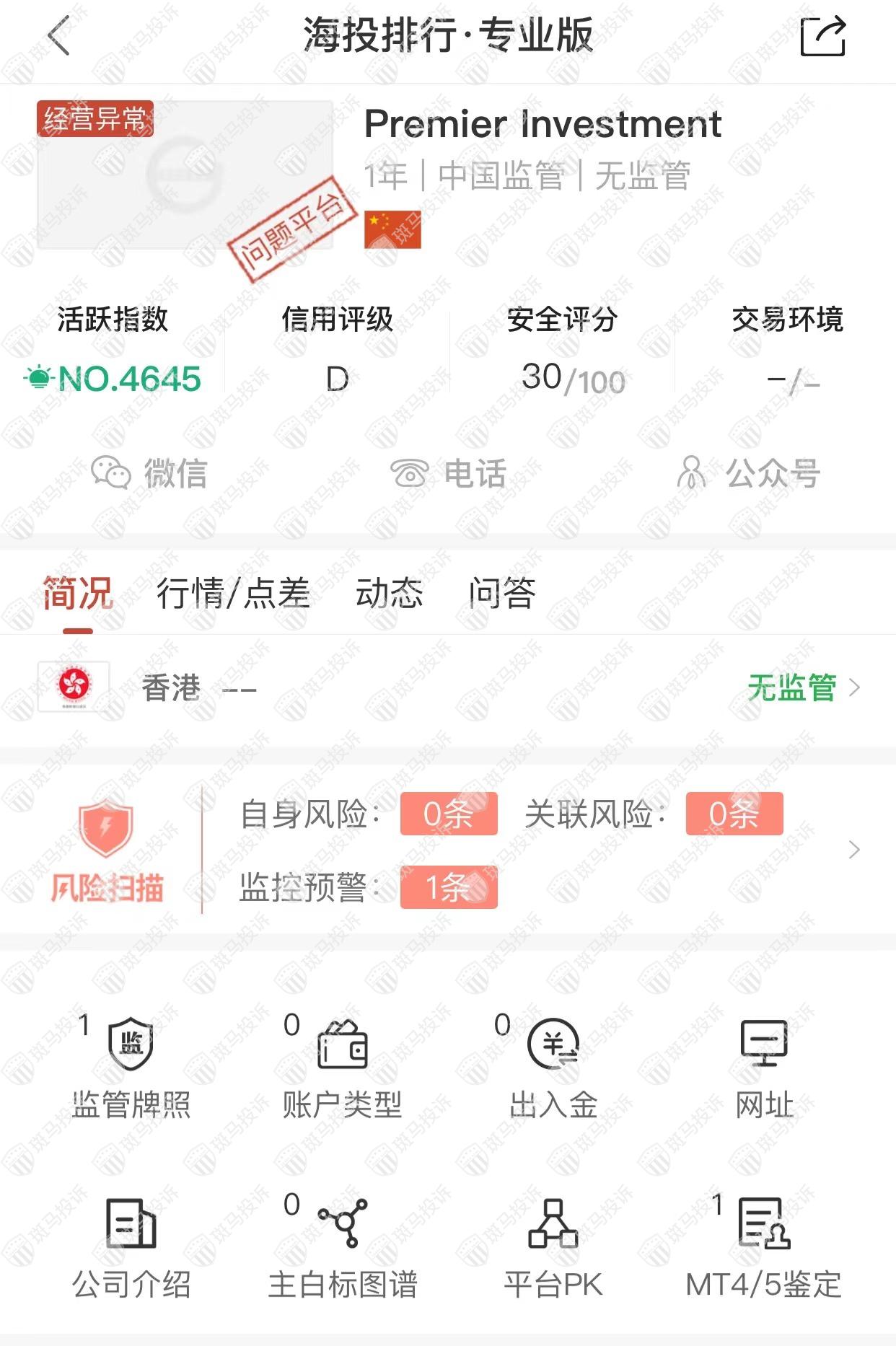Share this broker page
The height and width of the screenshot is (1346, 896).
tap(822, 35)
